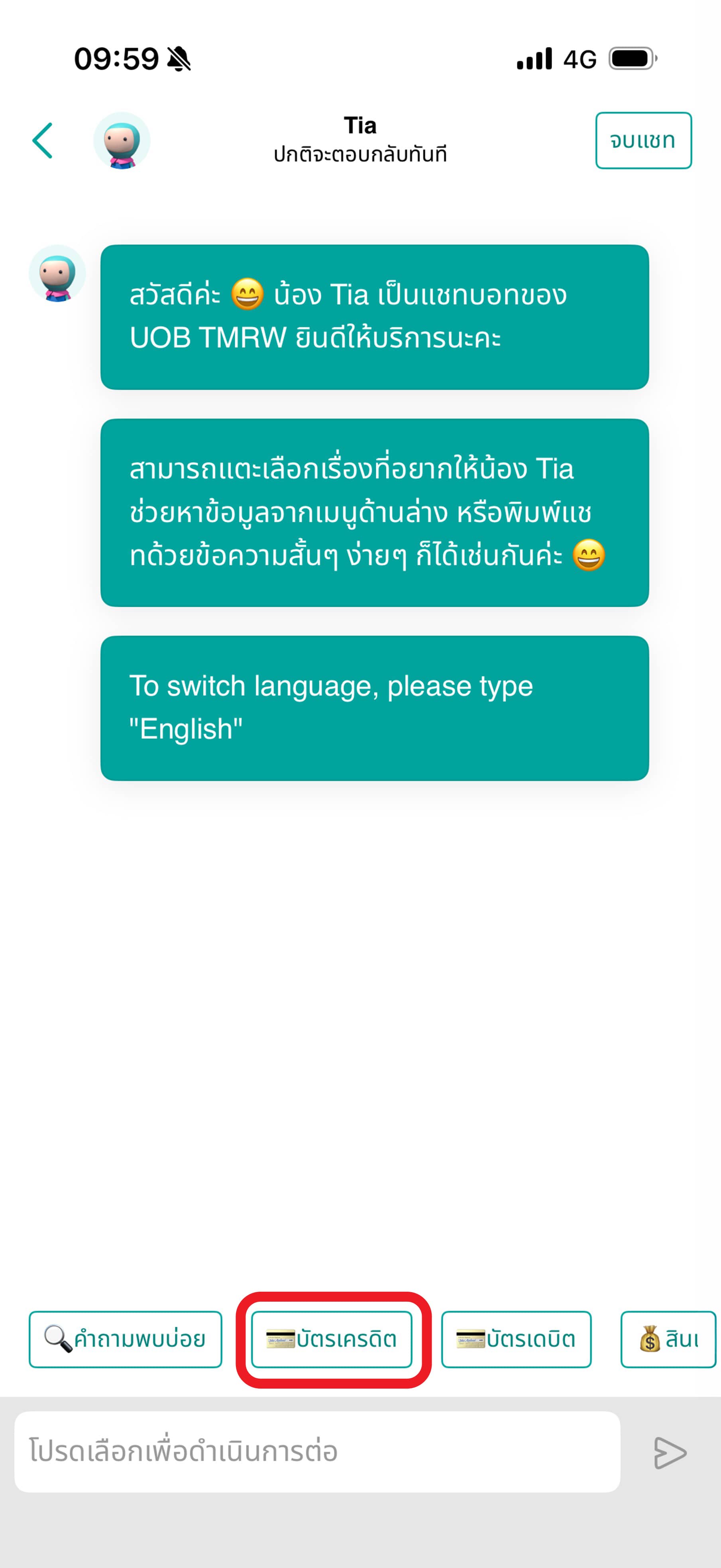Choose the บัตรเครดิต chip

click(332, 1339)
